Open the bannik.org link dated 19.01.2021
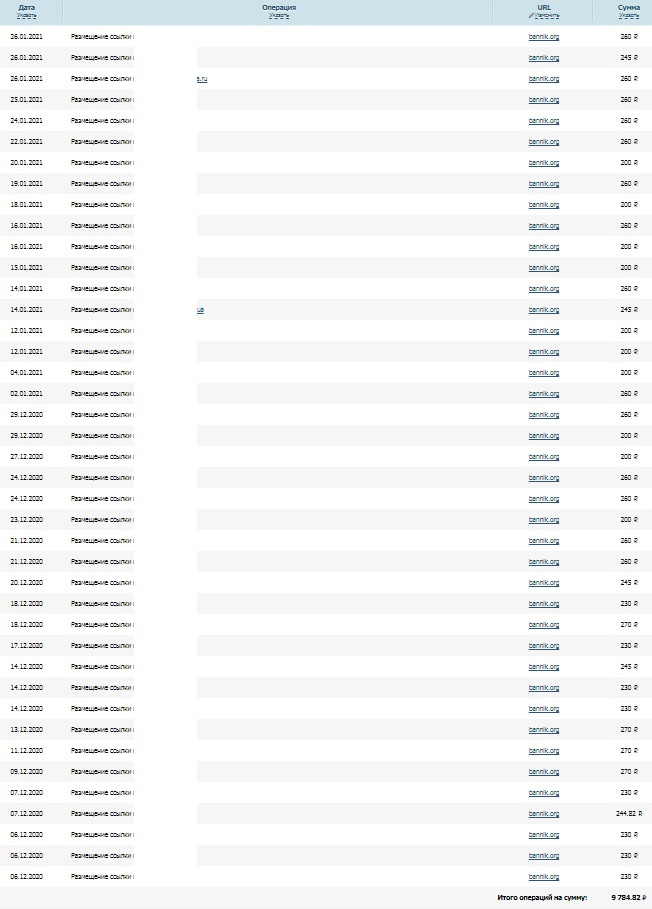The image size is (652, 909). pos(544,183)
